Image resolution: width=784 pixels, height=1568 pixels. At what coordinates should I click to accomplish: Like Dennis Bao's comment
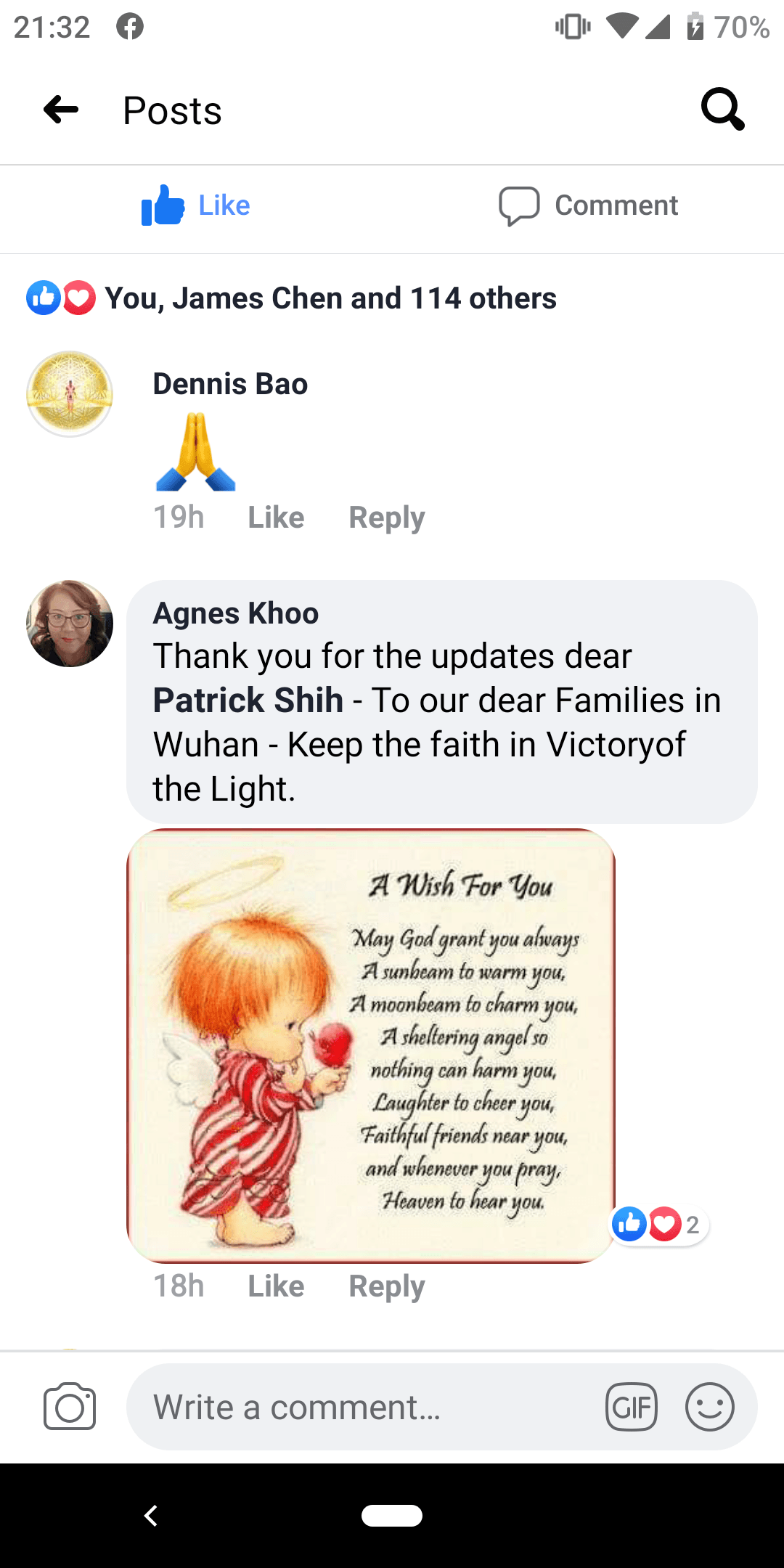pos(276,518)
